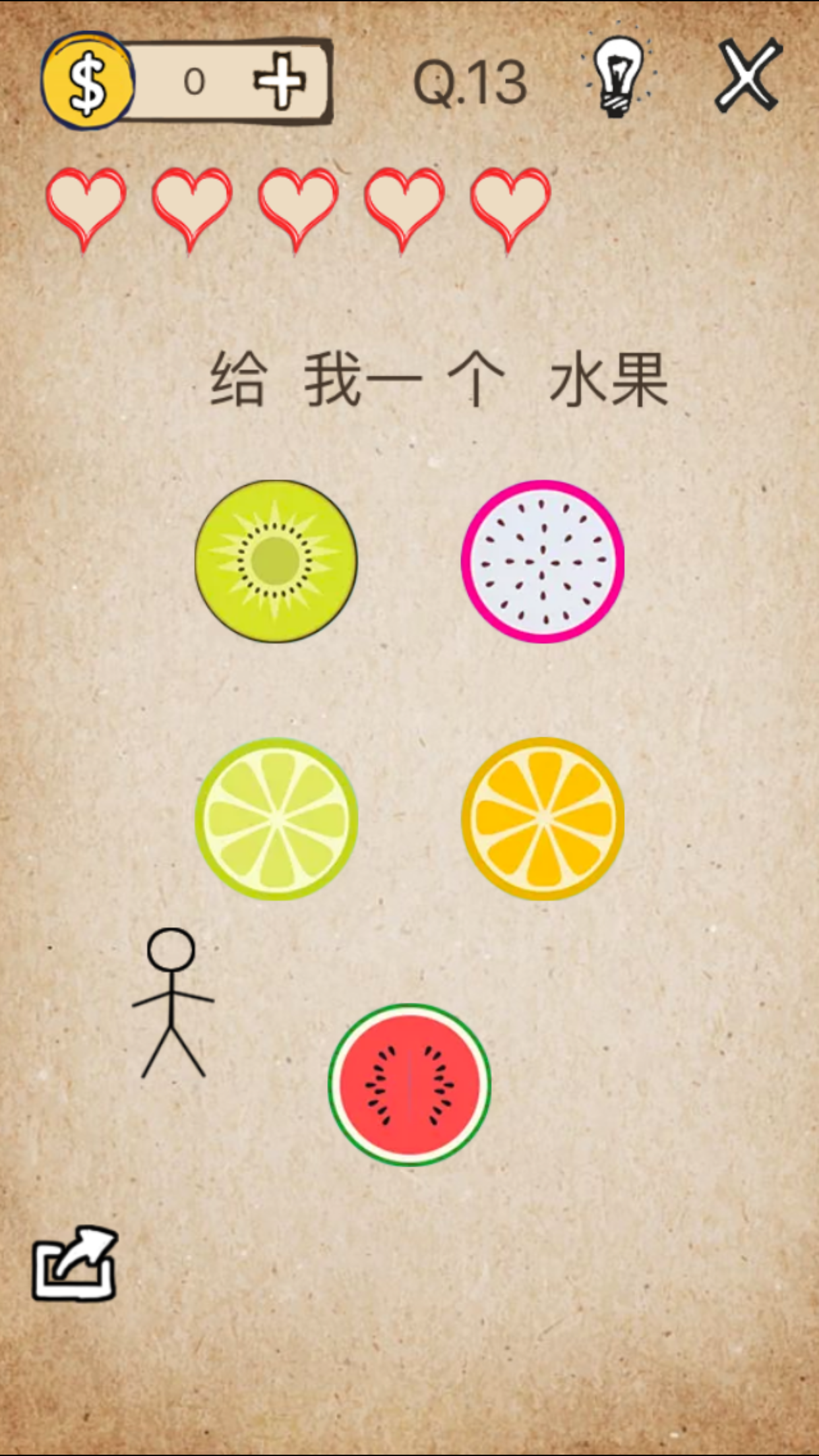
Task: Share this puzzle via share icon
Action: [75, 1264]
